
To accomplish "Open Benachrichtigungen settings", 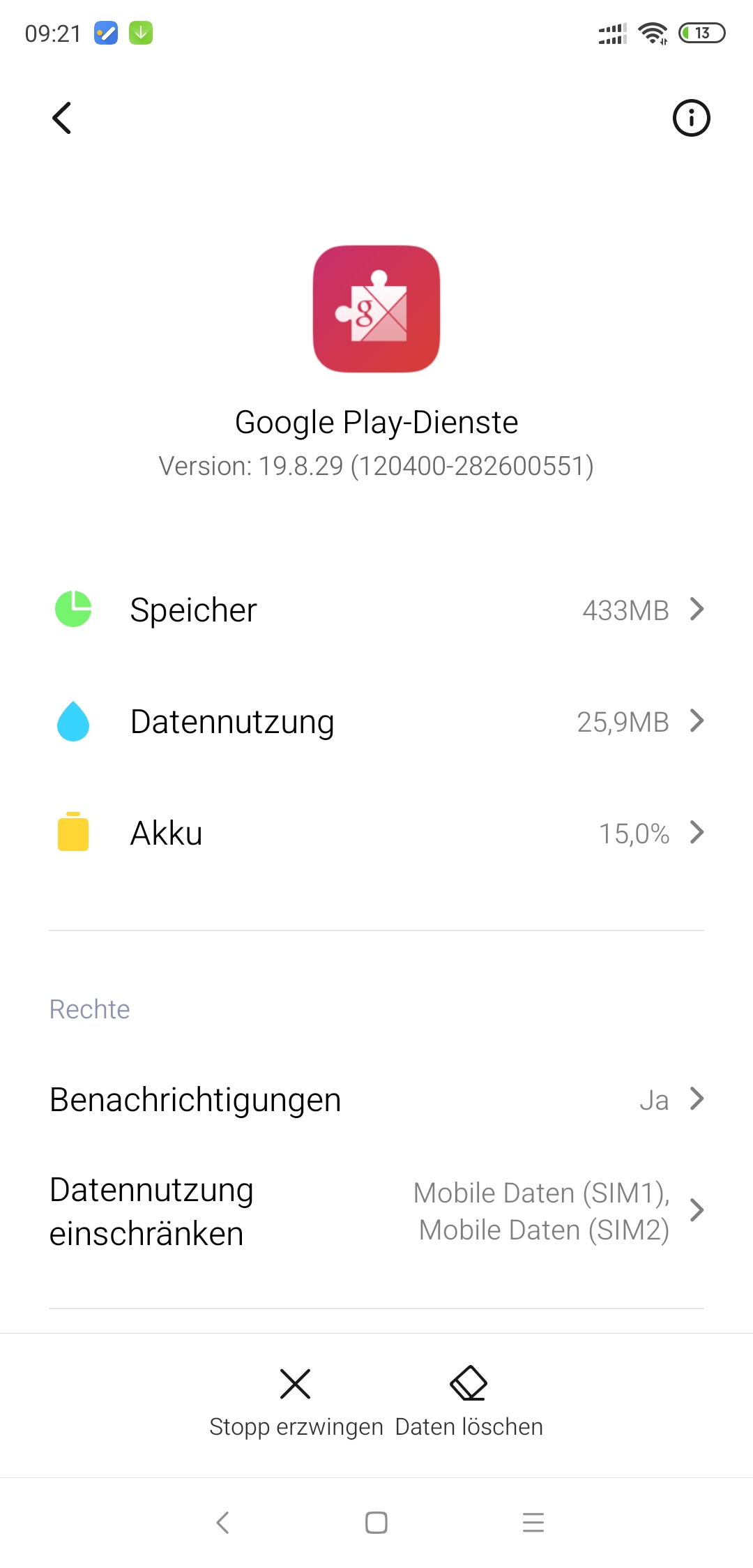I will [x=376, y=1099].
